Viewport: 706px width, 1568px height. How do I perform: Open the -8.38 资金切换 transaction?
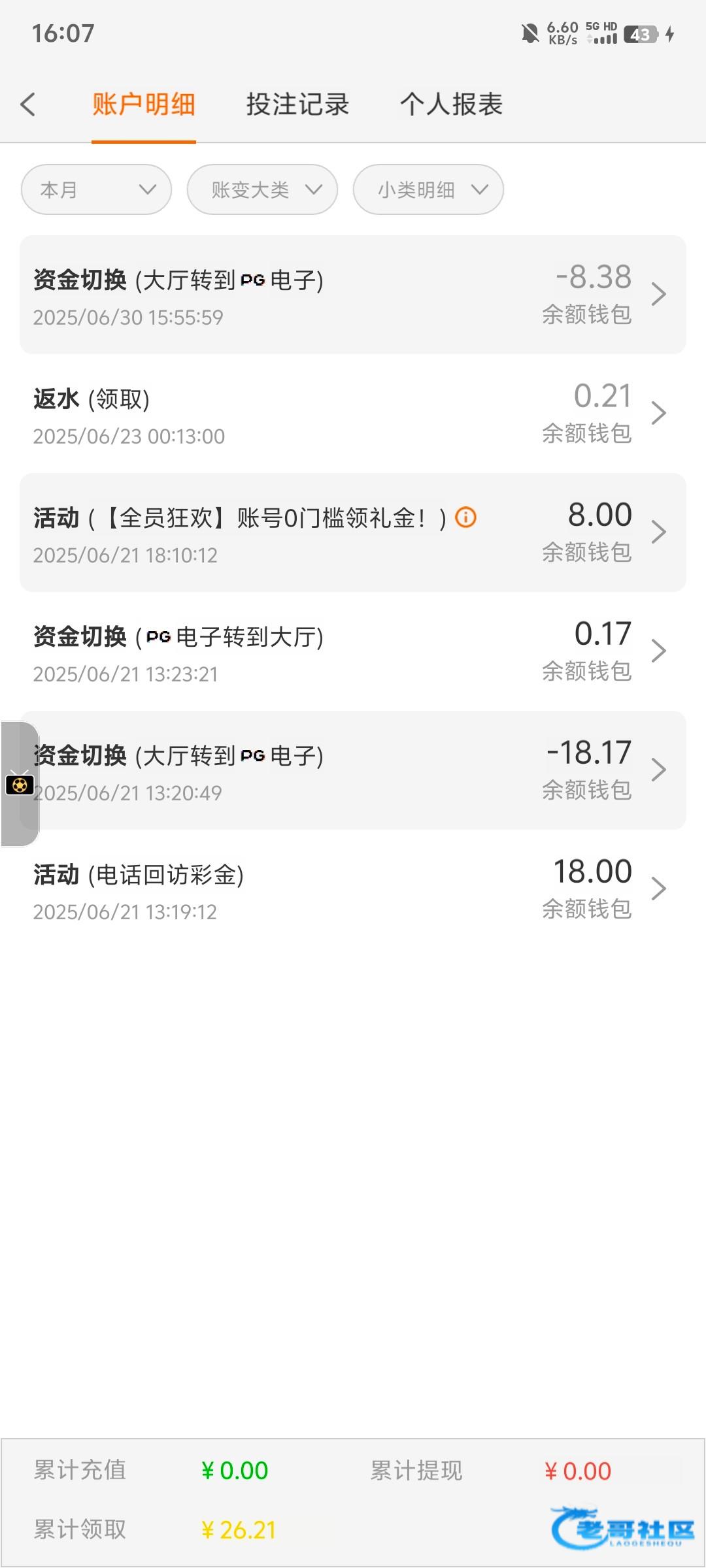[x=353, y=295]
